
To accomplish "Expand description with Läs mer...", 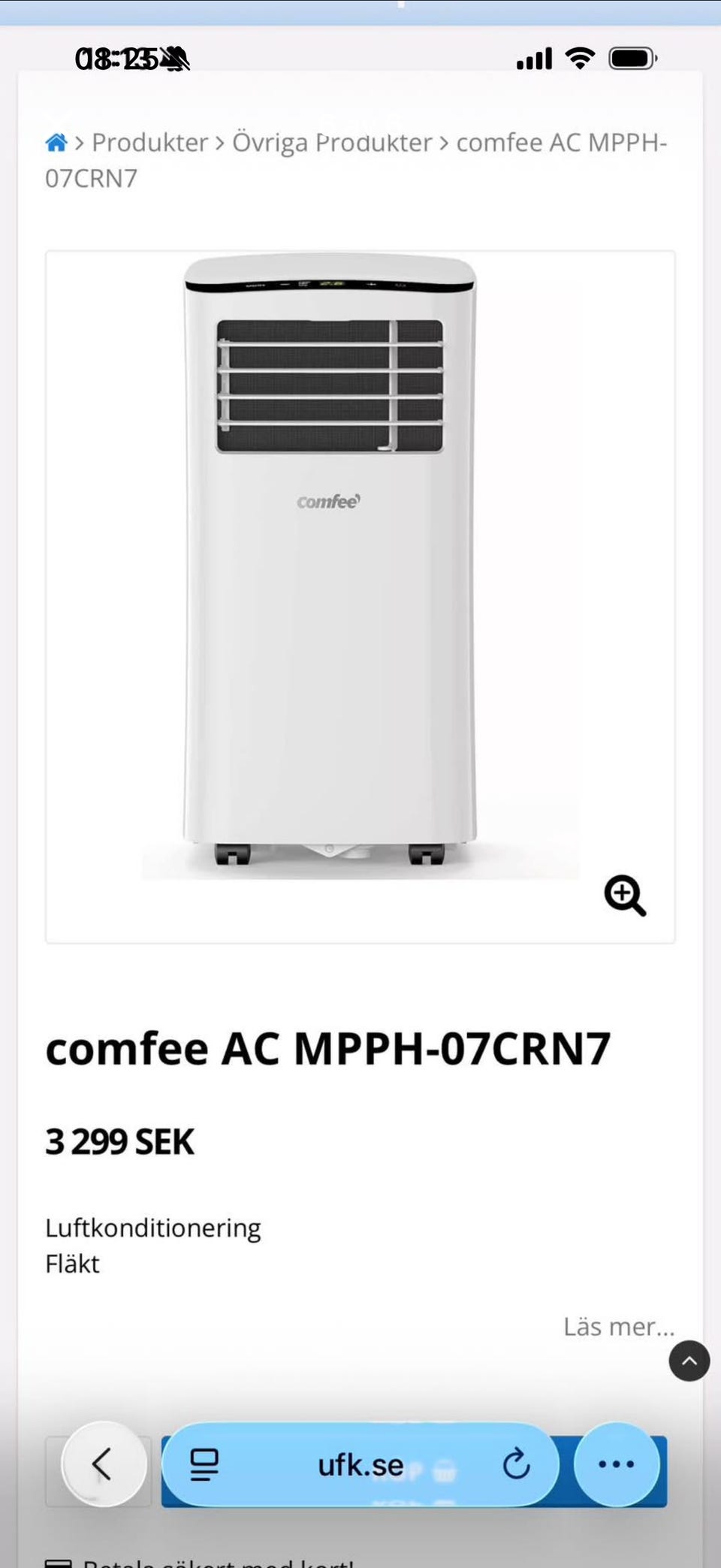I will click(619, 1327).
